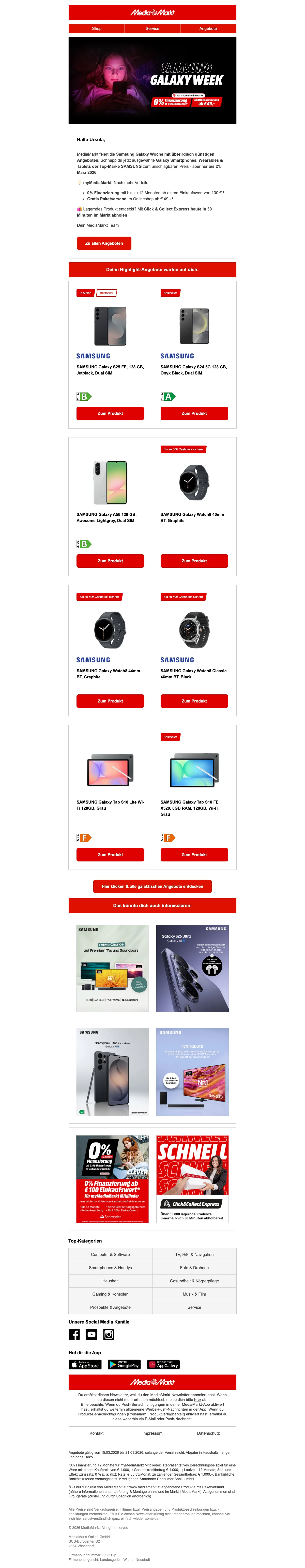Image resolution: width=305 pixels, height=1568 pixels.
Task: Switch to the Angebote header link
Action: pos(208,29)
